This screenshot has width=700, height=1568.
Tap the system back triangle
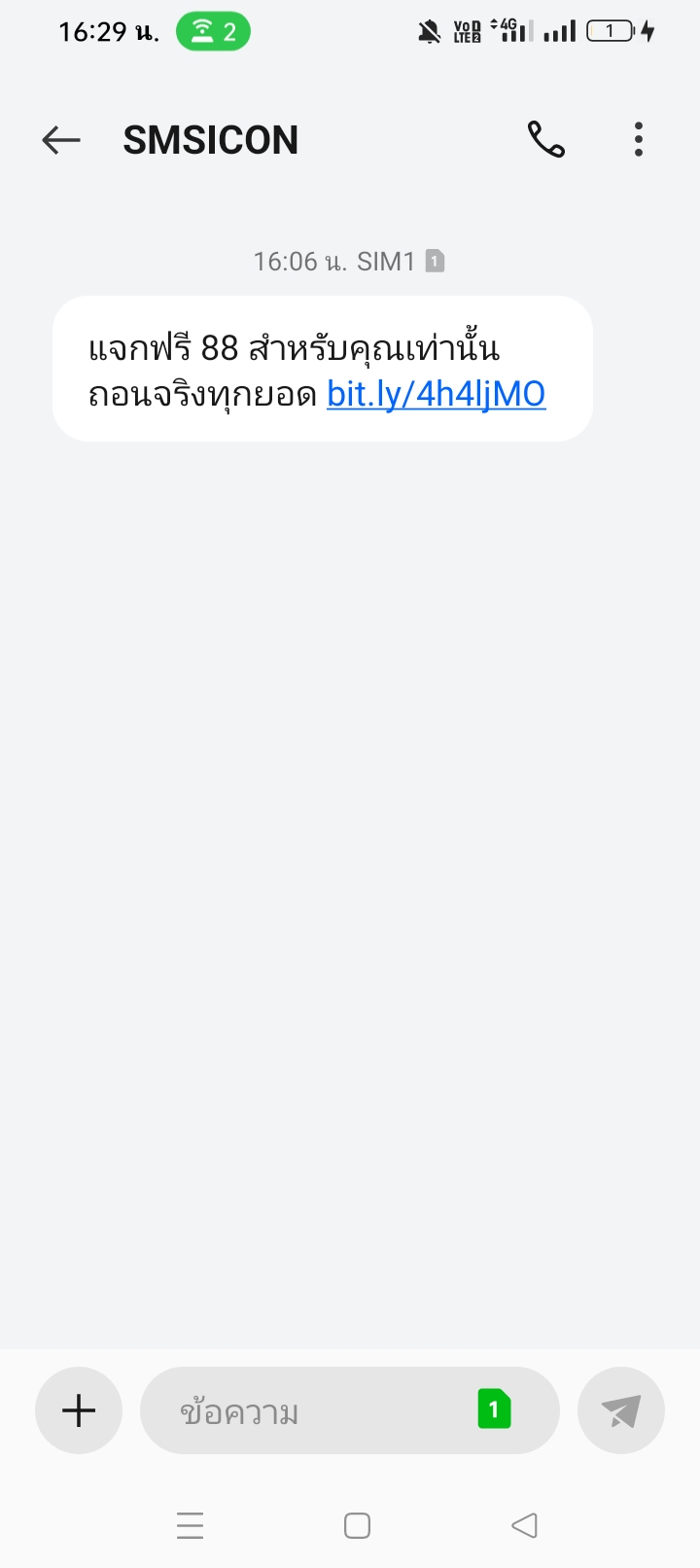coord(524,1525)
